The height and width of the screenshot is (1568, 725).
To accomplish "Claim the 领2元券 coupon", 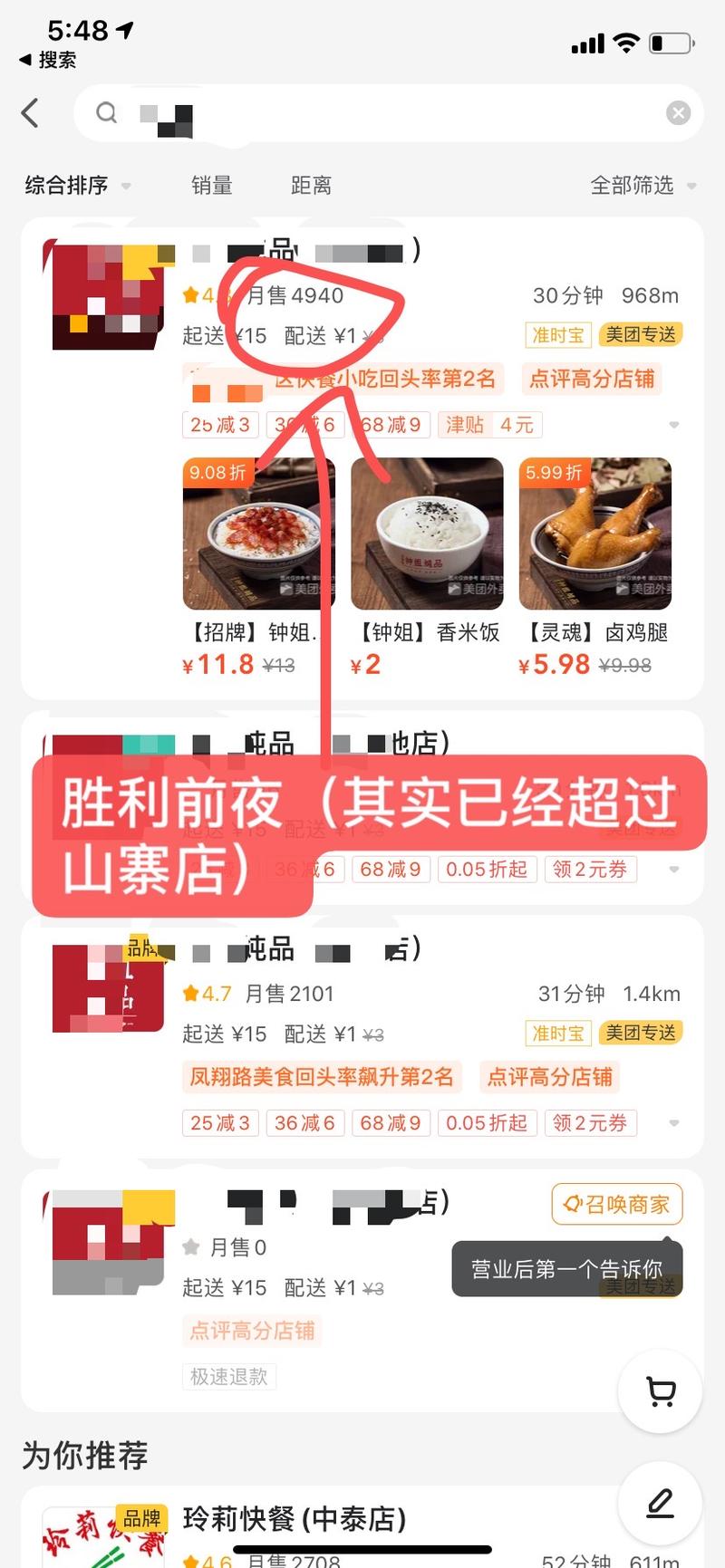I will pos(590,1123).
